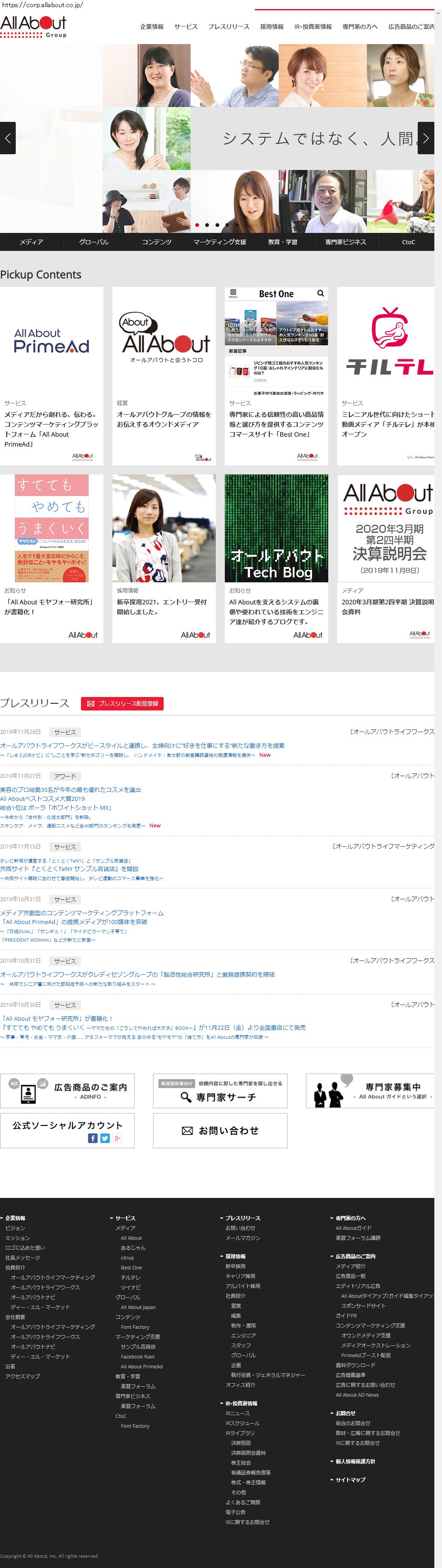View the 新卒採用2021 entry card
This screenshot has height=1568, width=442.
(163, 558)
